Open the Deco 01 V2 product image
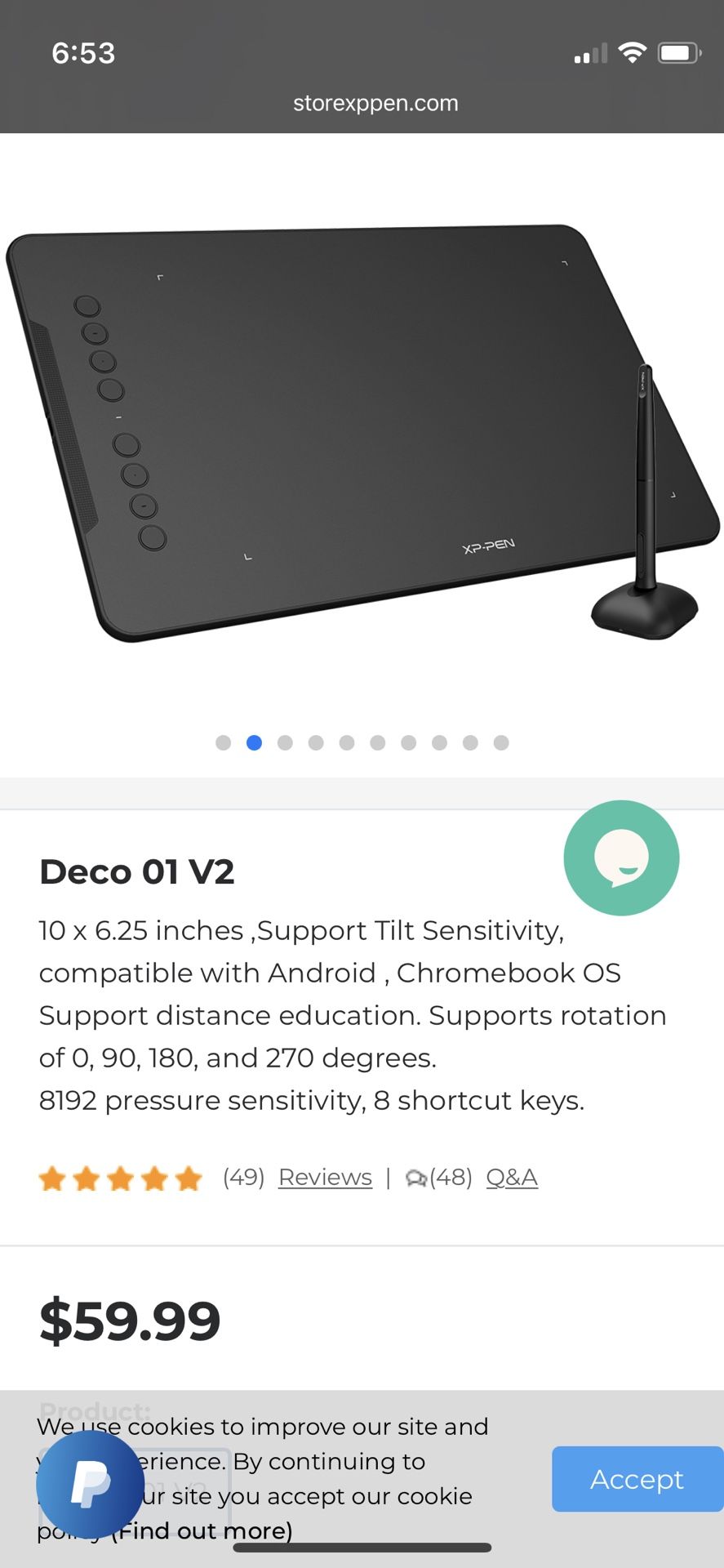Viewport: 724px width, 1568px height. (362, 433)
